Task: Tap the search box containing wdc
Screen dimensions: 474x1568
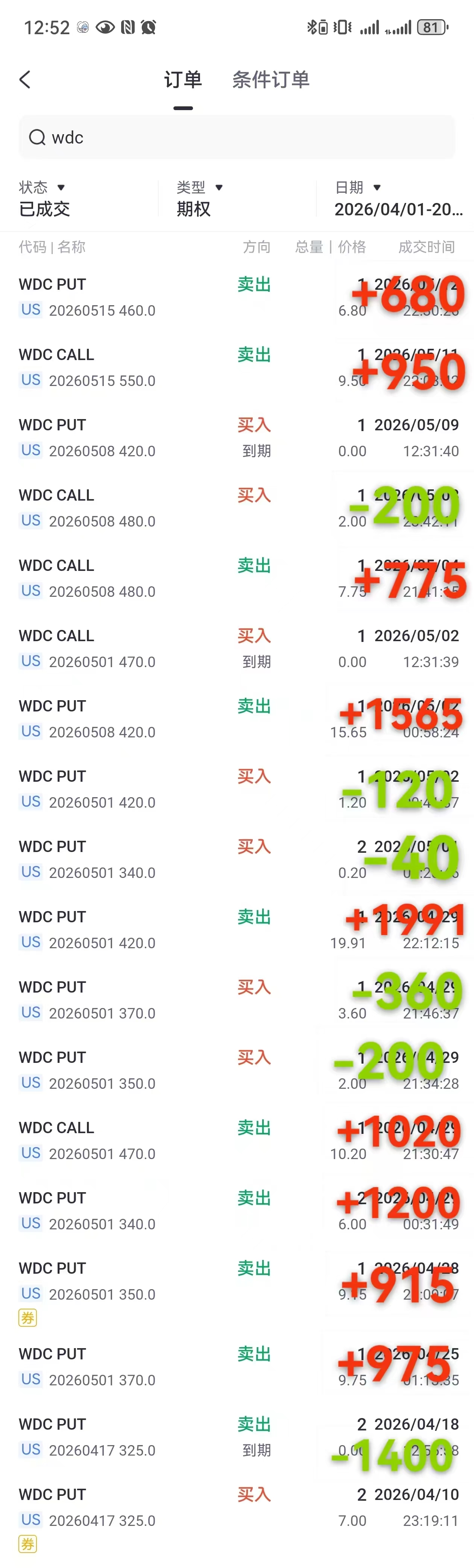Action: (x=237, y=138)
